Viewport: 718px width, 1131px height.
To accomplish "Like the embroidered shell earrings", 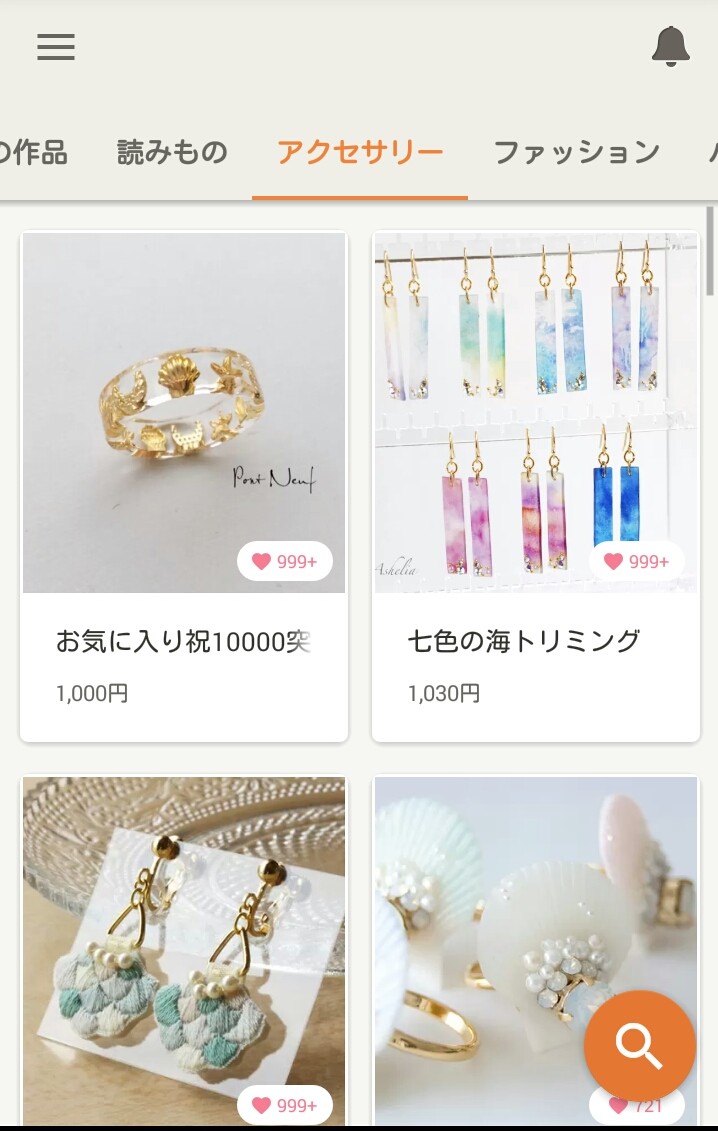I will click(285, 1105).
